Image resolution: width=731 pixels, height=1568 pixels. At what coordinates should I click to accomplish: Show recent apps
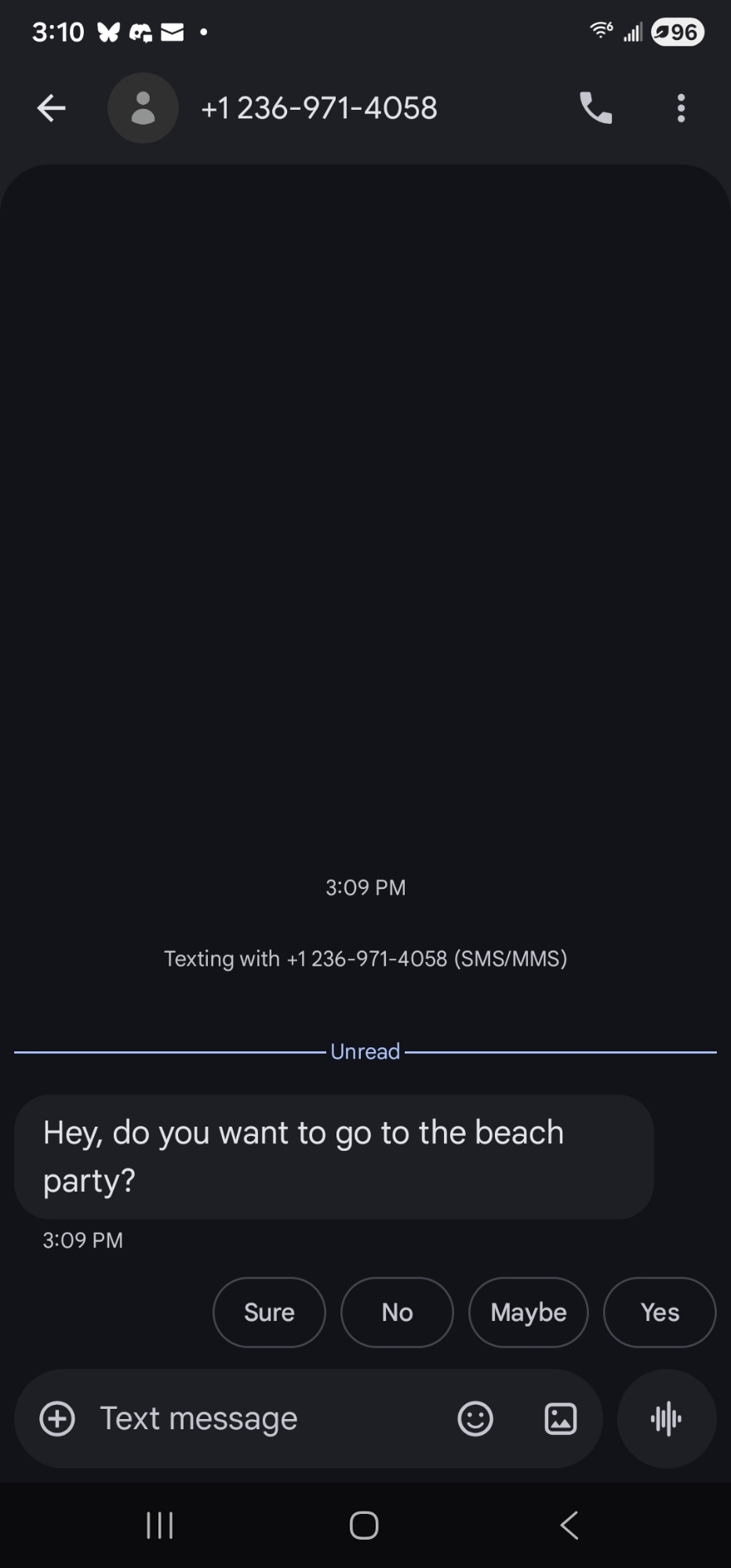160,1526
